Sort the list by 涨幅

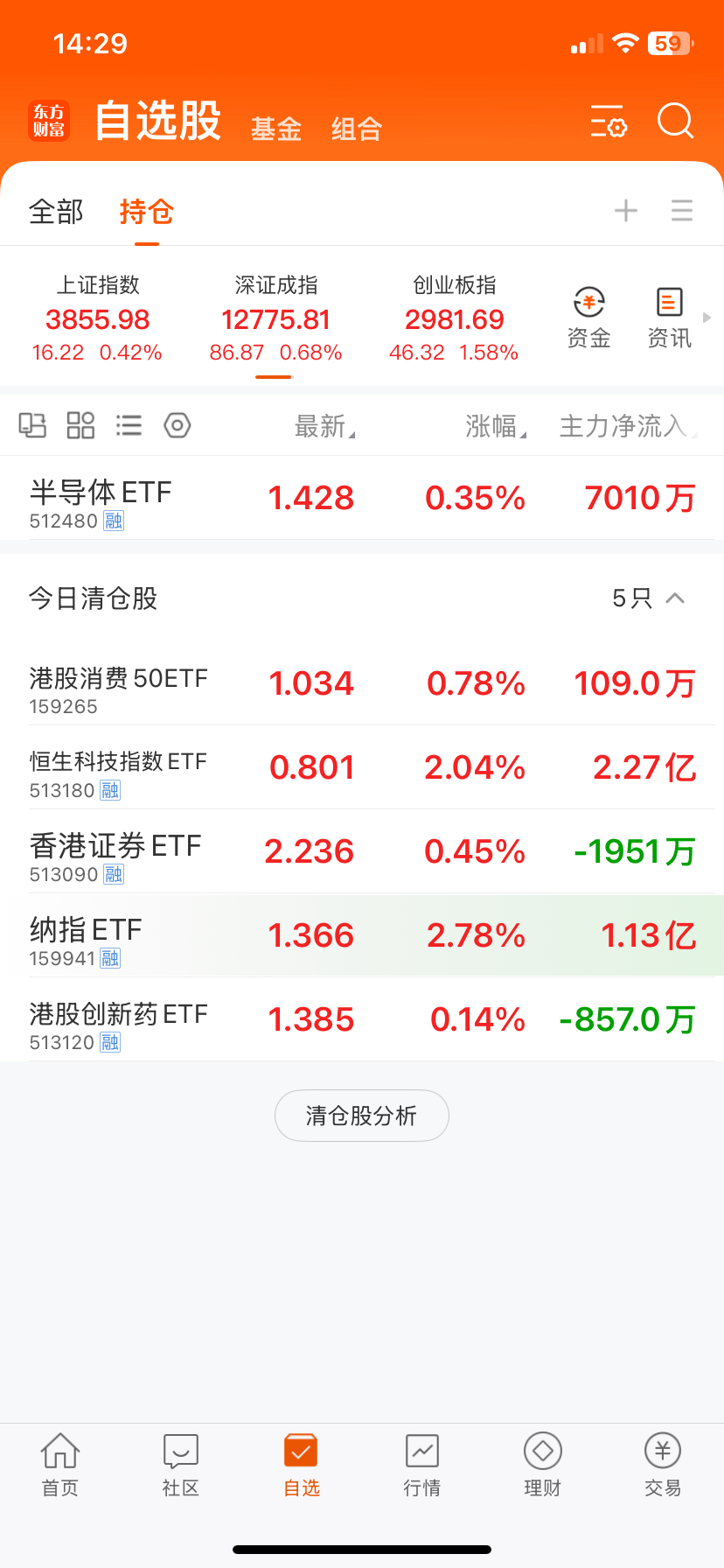495,426
